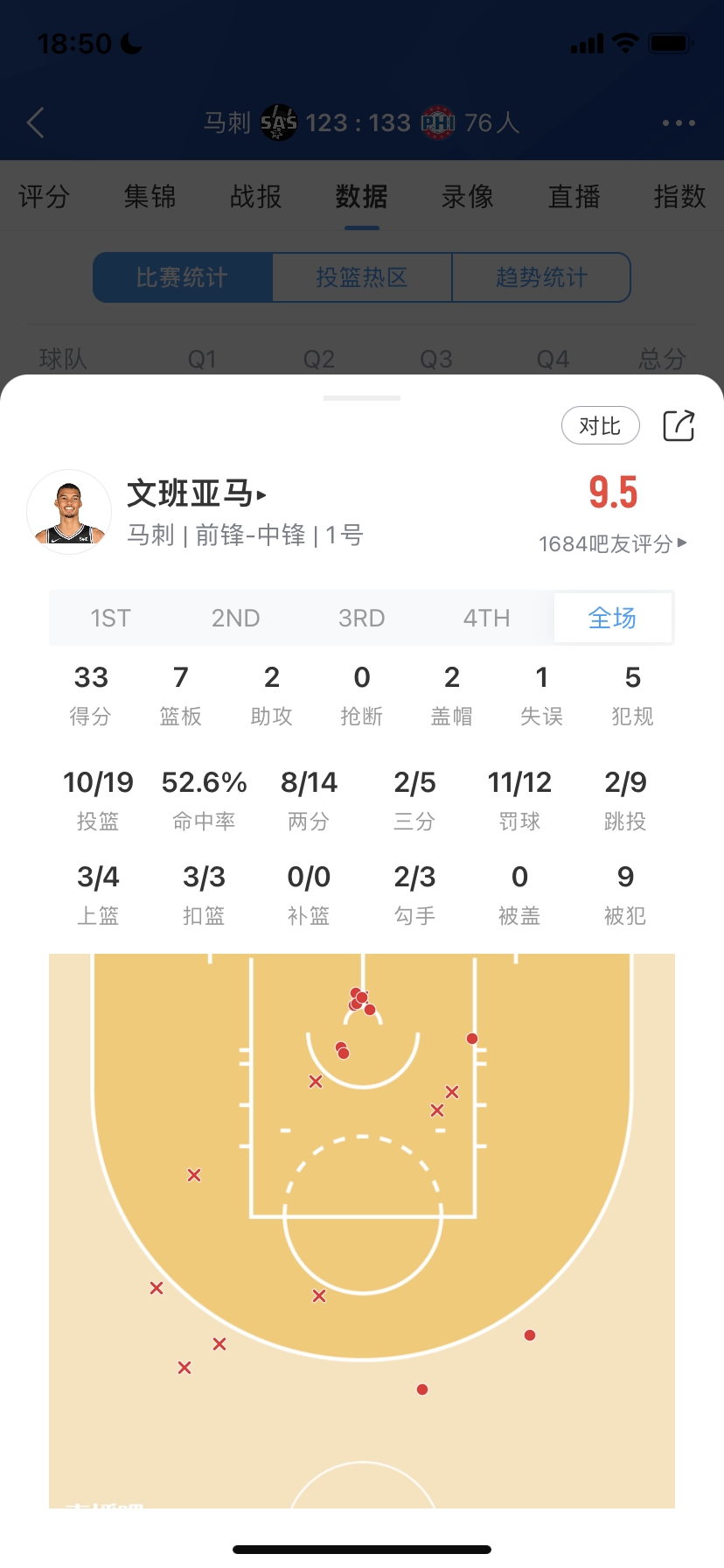Open the 录像 replay tab
The height and width of the screenshot is (1568, 724).
click(x=468, y=197)
